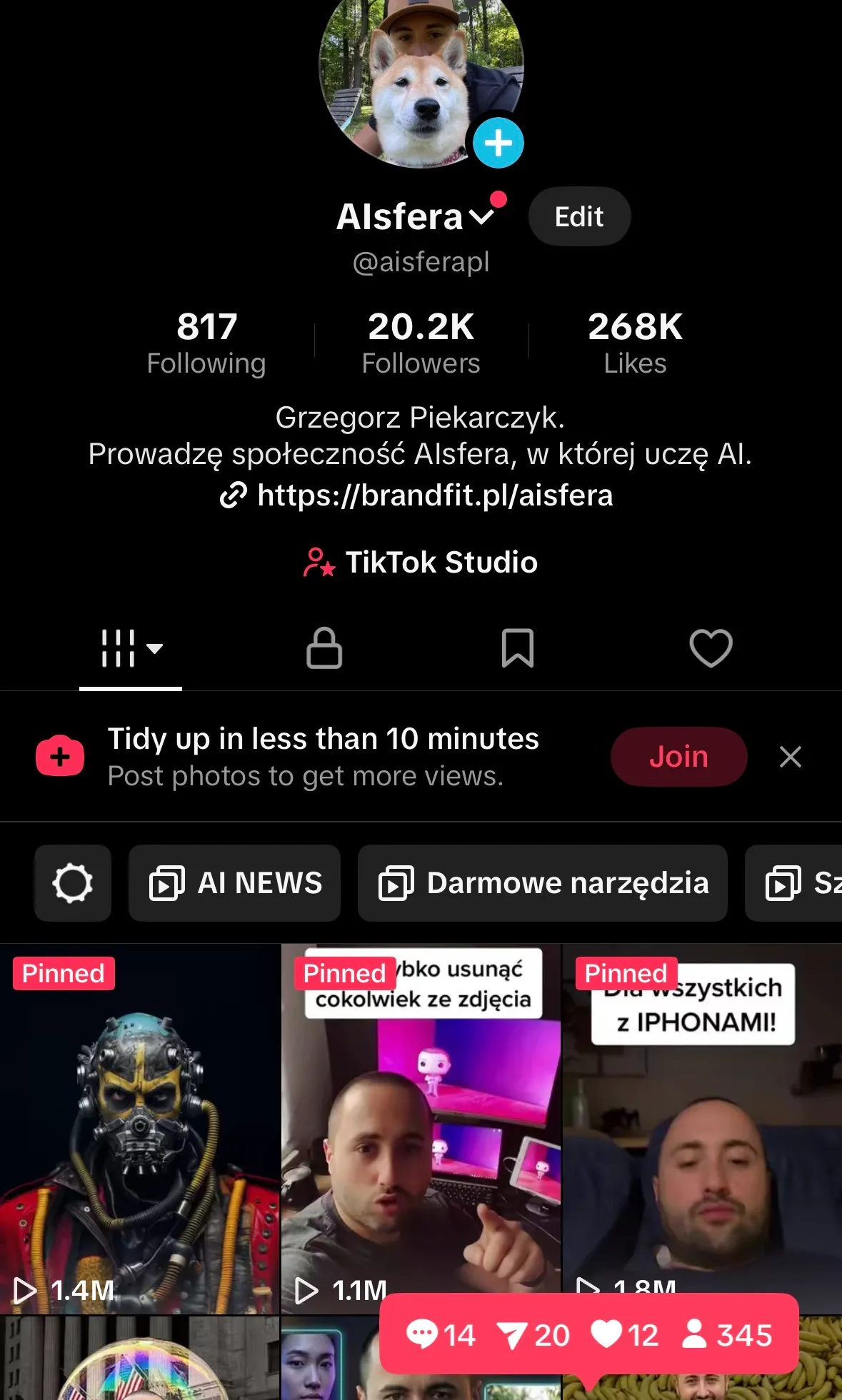Open the playlist settings gear
Viewport: 842px width, 1400px height.
click(x=73, y=883)
